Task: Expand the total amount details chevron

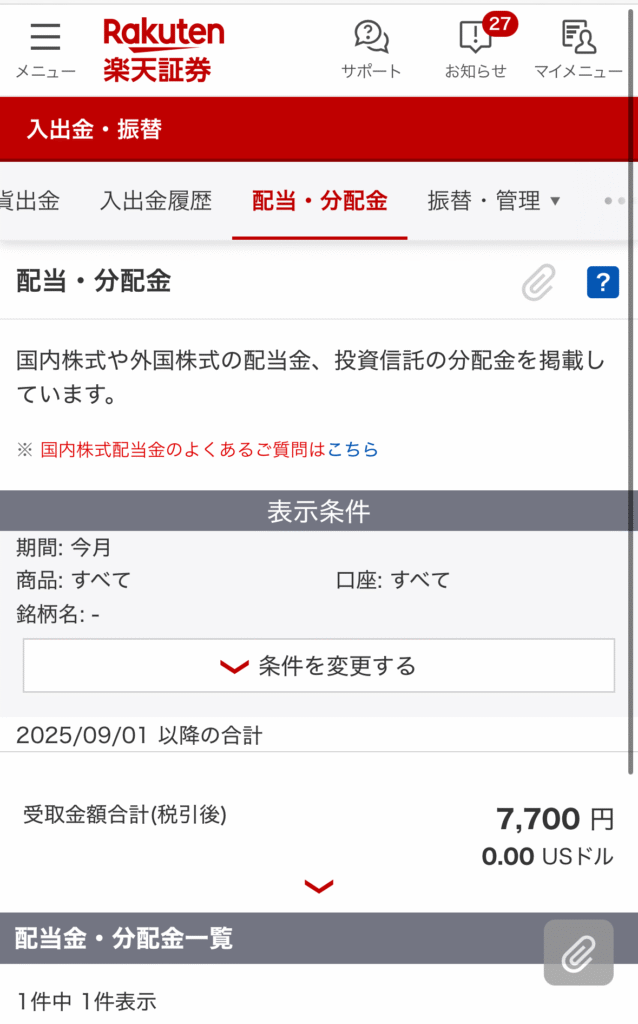Action: coord(318,886)
